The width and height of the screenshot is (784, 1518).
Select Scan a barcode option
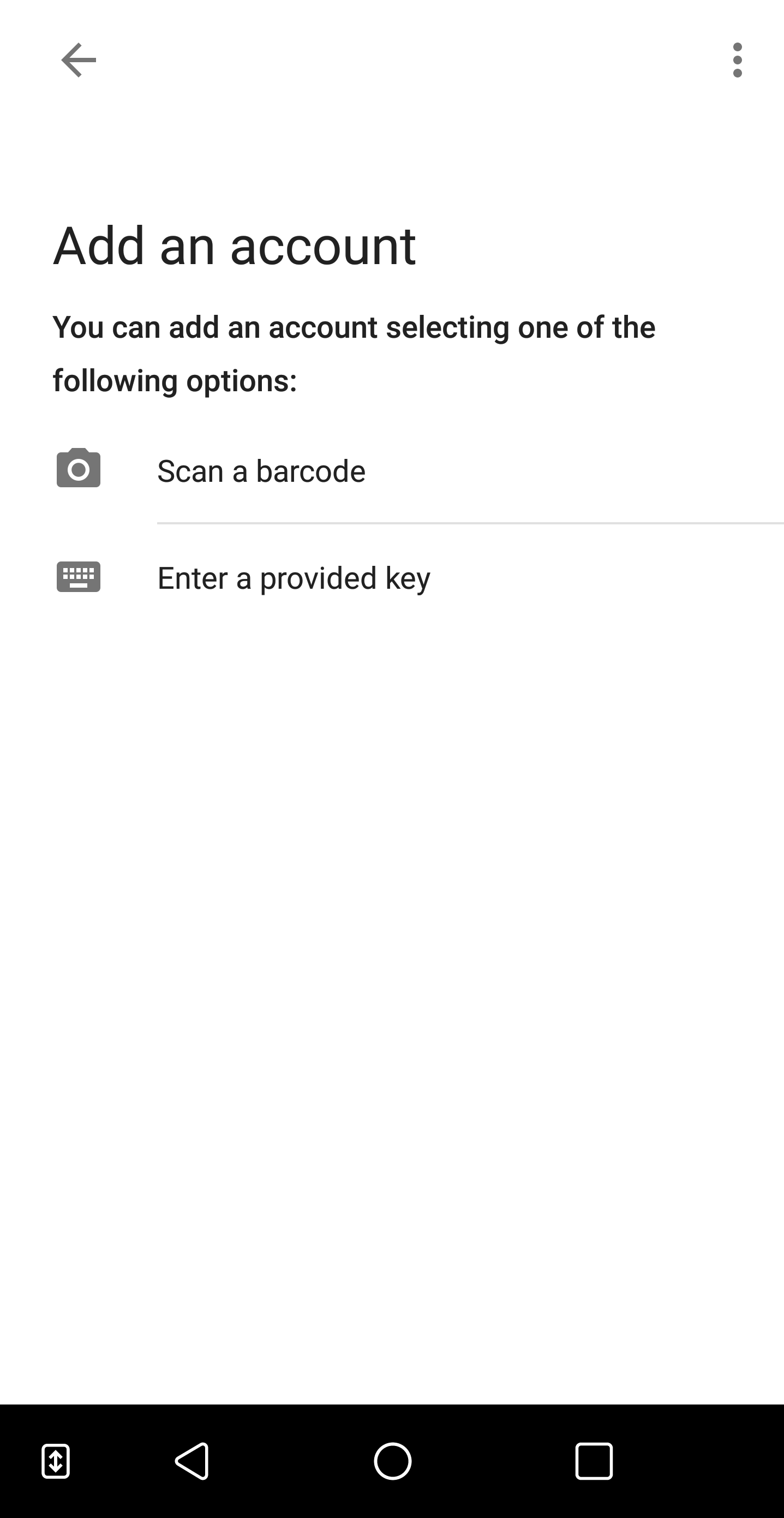tap(392, 470)
